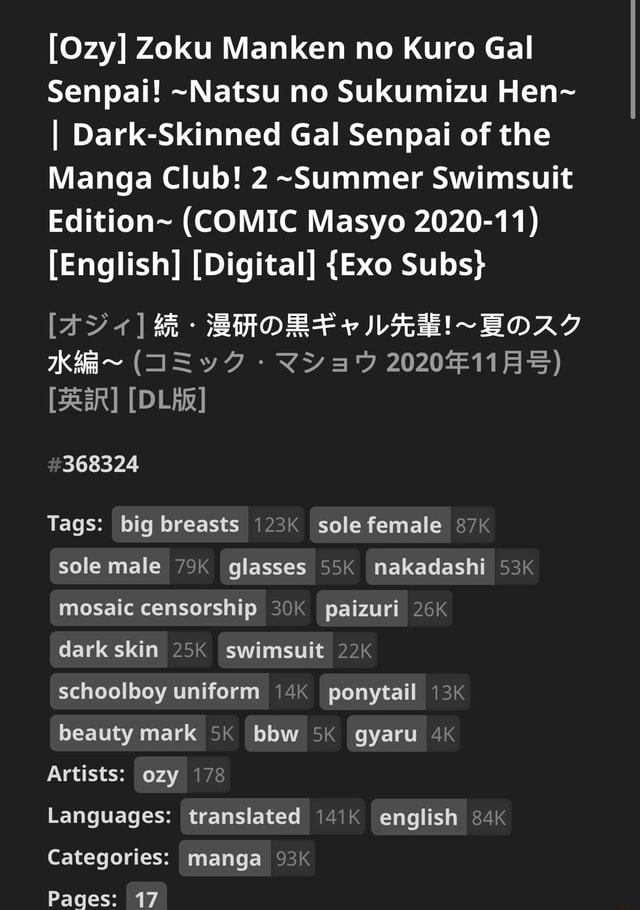
Task: Select the dark skin tag
Action: pos(108,650)
